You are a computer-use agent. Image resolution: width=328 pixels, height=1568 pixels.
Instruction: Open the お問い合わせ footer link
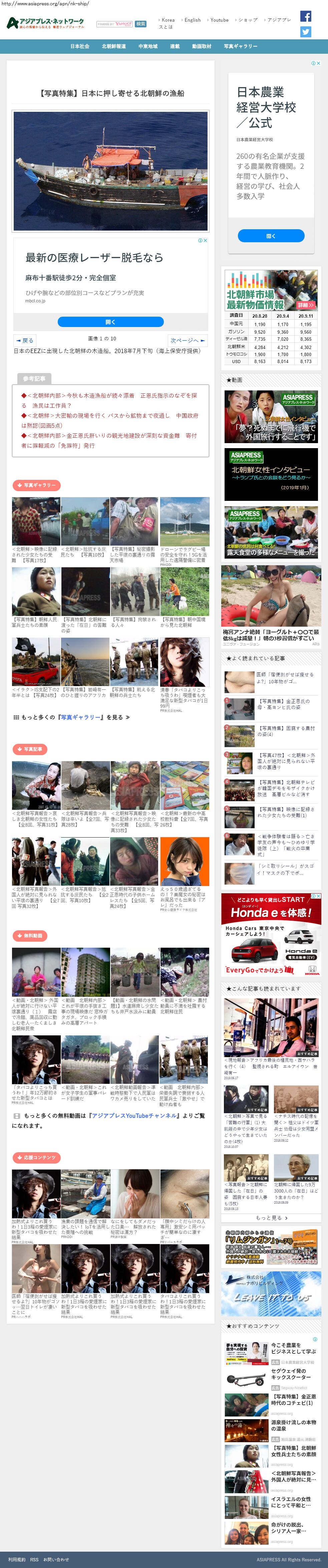pos(56,1559)
